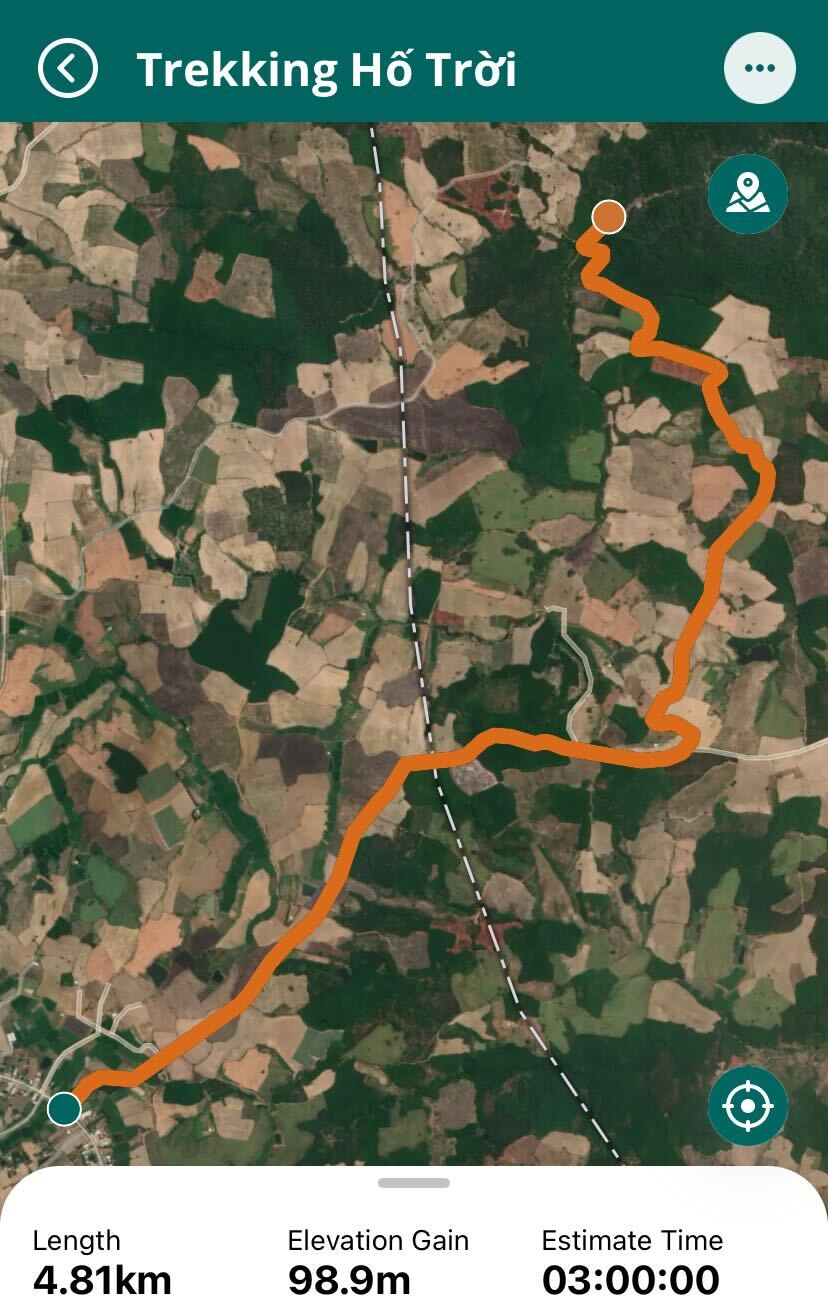
Task: Go back from Trekking Hồ Trời
Action: tap(68, 68)
